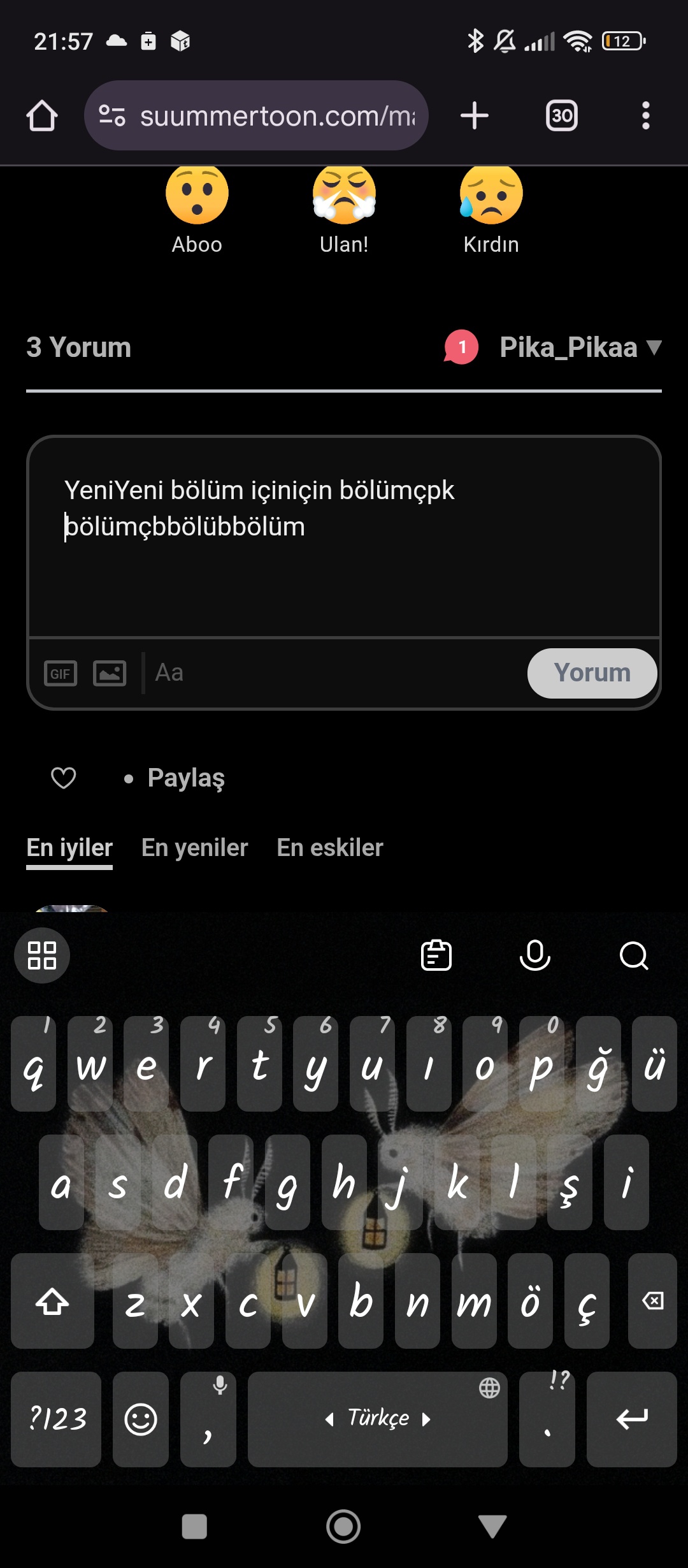Open a new browser tab
This screenshot has height=1568, width=688.
475,116
